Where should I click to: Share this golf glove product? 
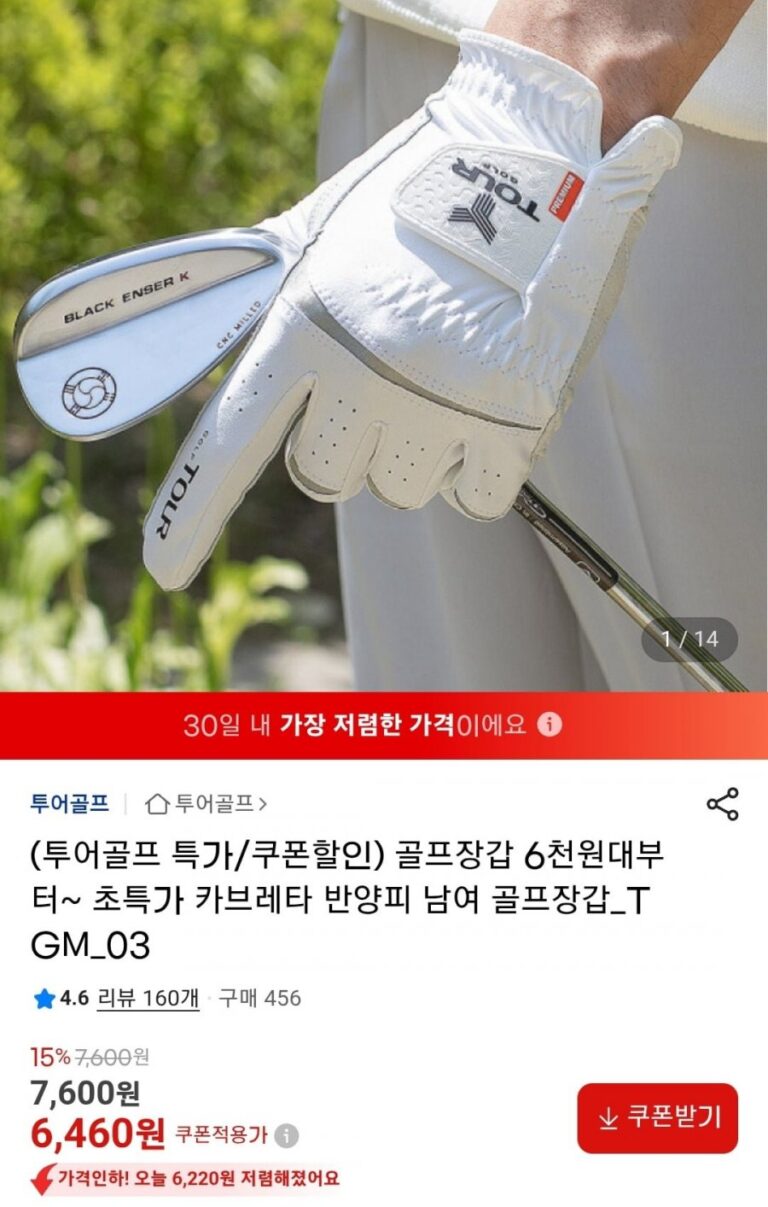722,804
